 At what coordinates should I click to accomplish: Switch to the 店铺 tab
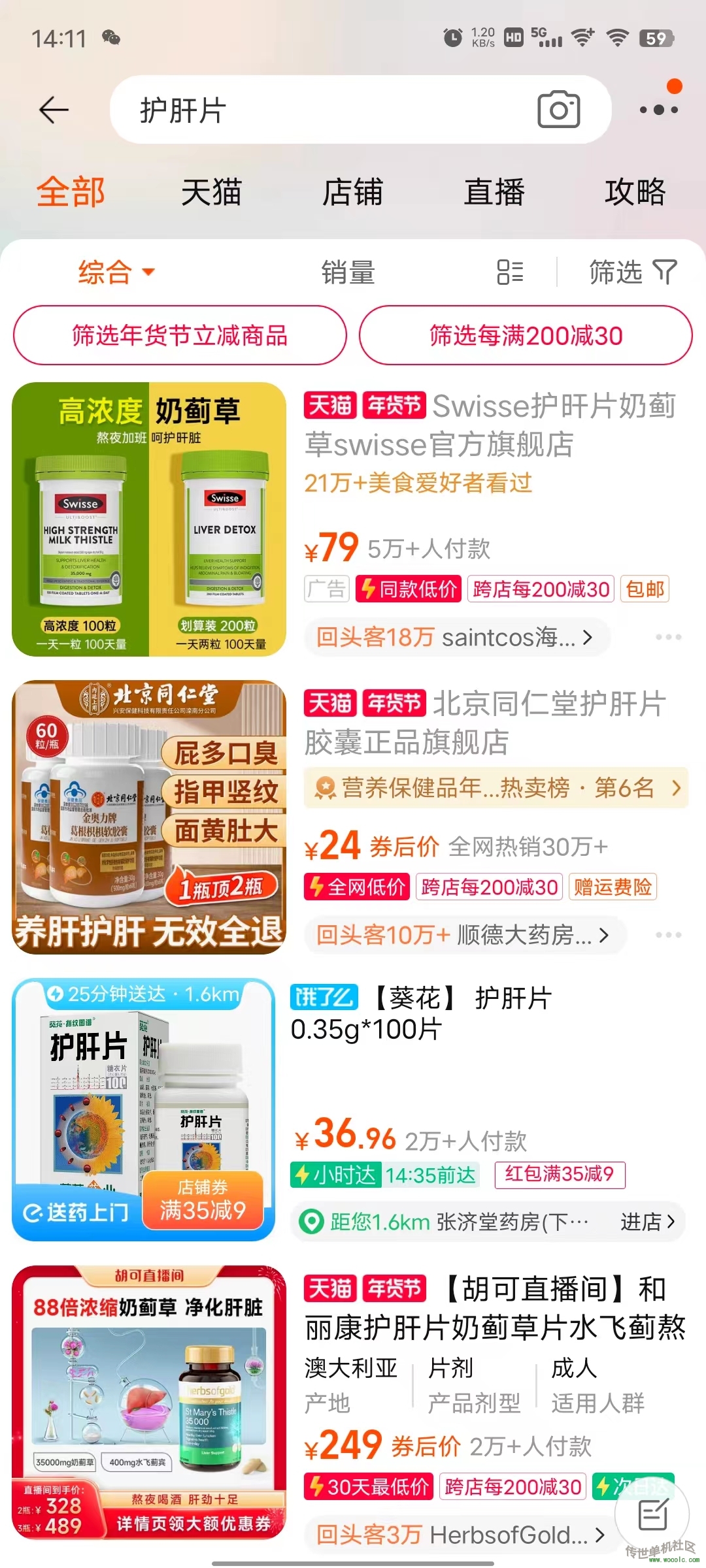tap(352, 193)
